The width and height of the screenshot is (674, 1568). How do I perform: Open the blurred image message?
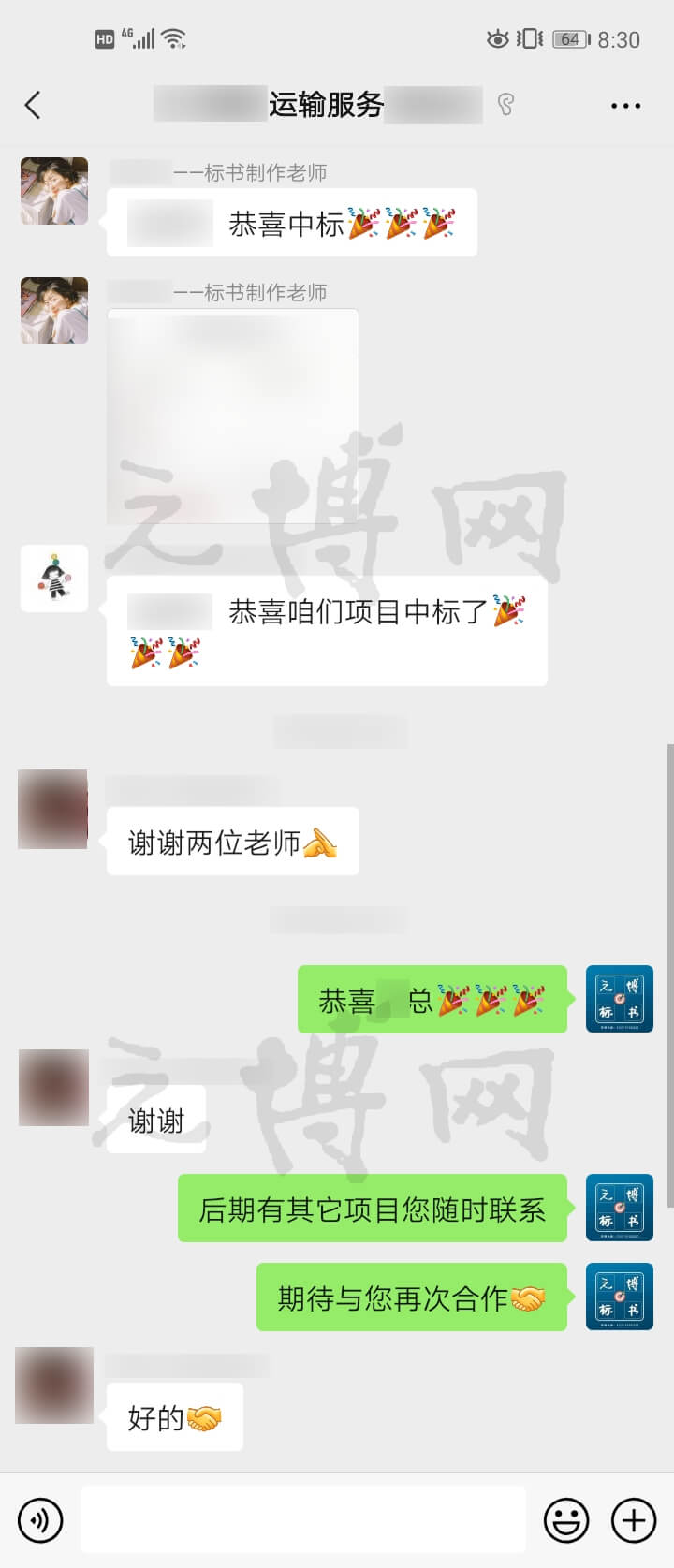[233, 417]
